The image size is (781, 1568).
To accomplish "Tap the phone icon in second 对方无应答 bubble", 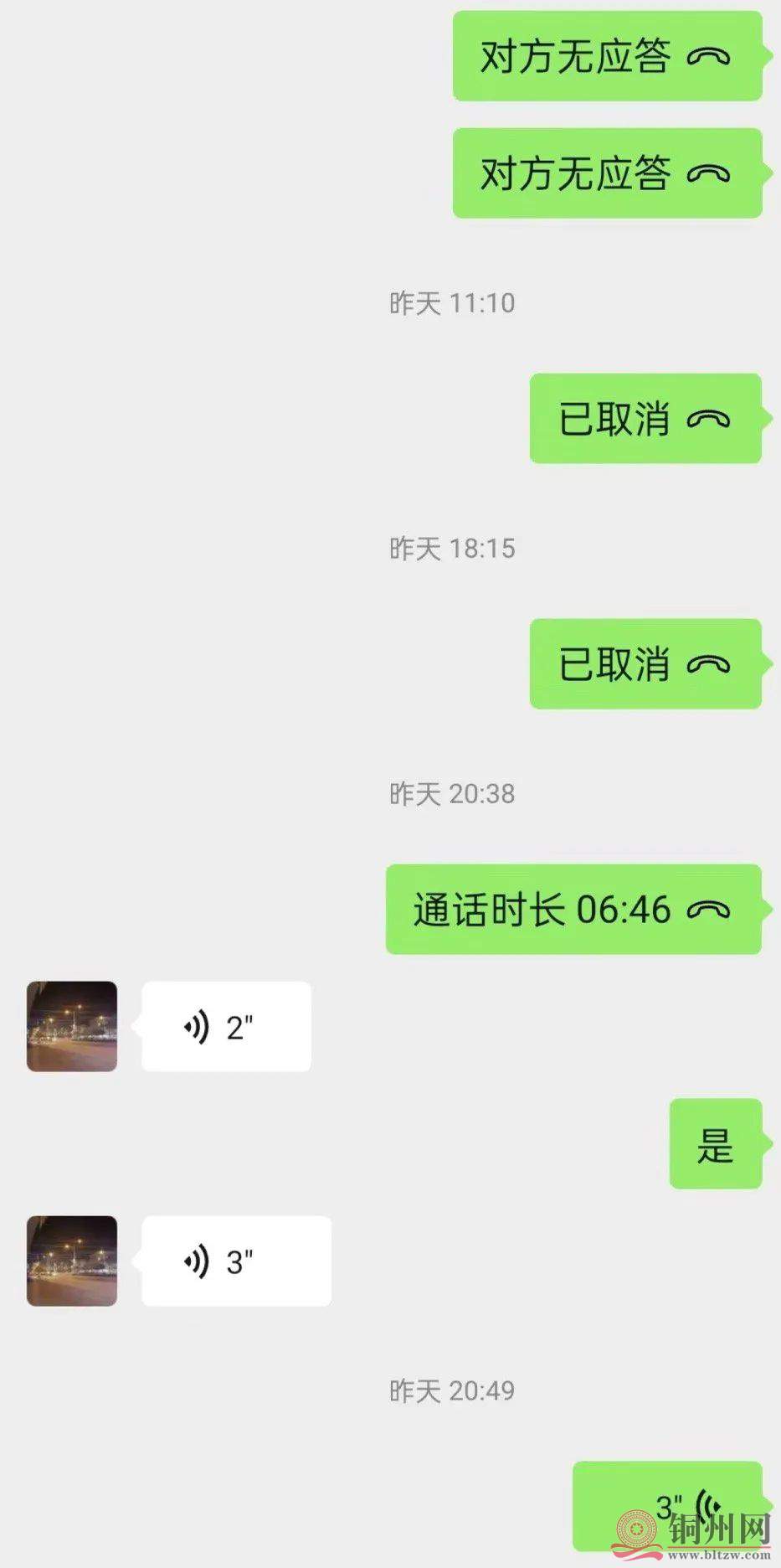I will click(x=711, y=174).
